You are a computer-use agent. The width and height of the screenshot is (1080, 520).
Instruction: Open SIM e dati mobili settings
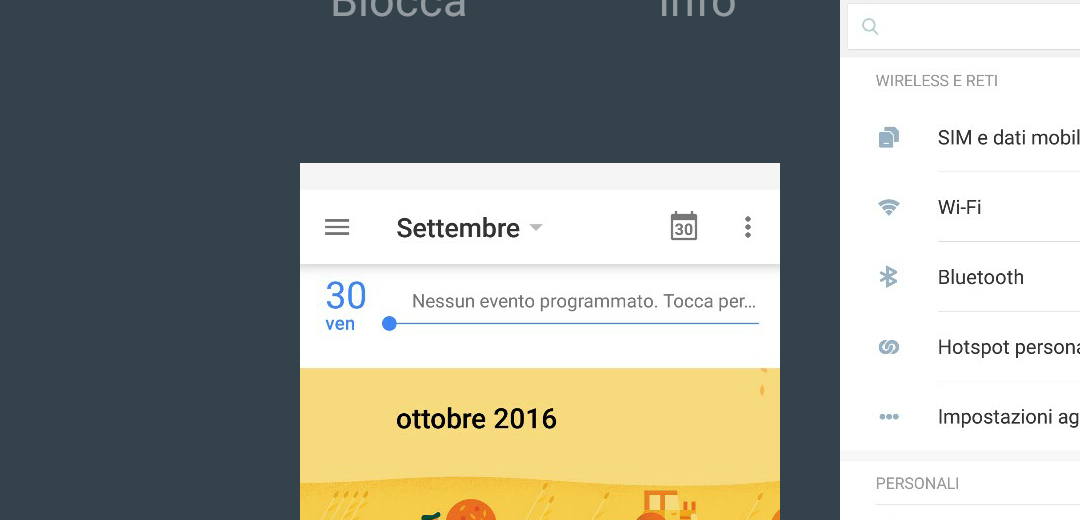point(1007,138)
